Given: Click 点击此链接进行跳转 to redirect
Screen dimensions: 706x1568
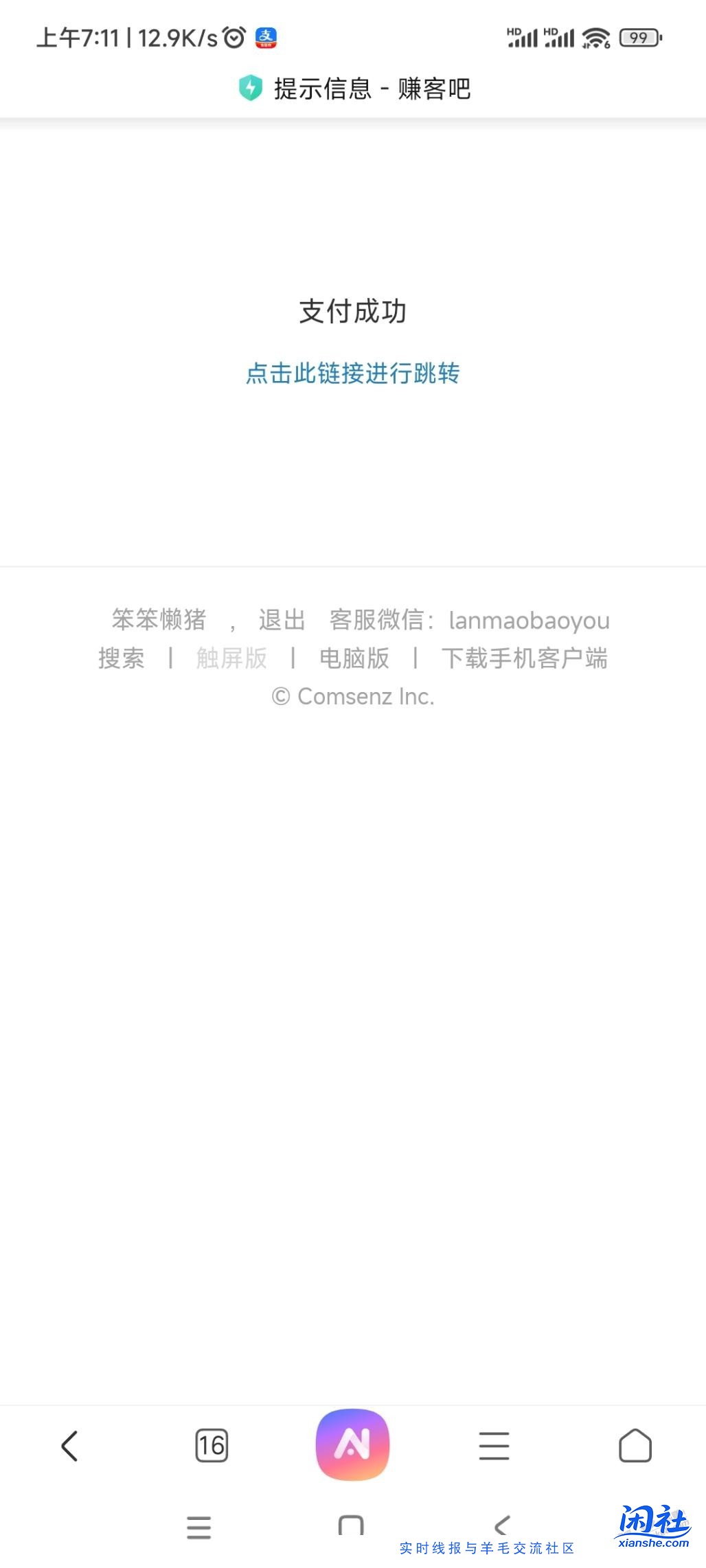Looking at the screenshot, I should click(x=353, y=374).
